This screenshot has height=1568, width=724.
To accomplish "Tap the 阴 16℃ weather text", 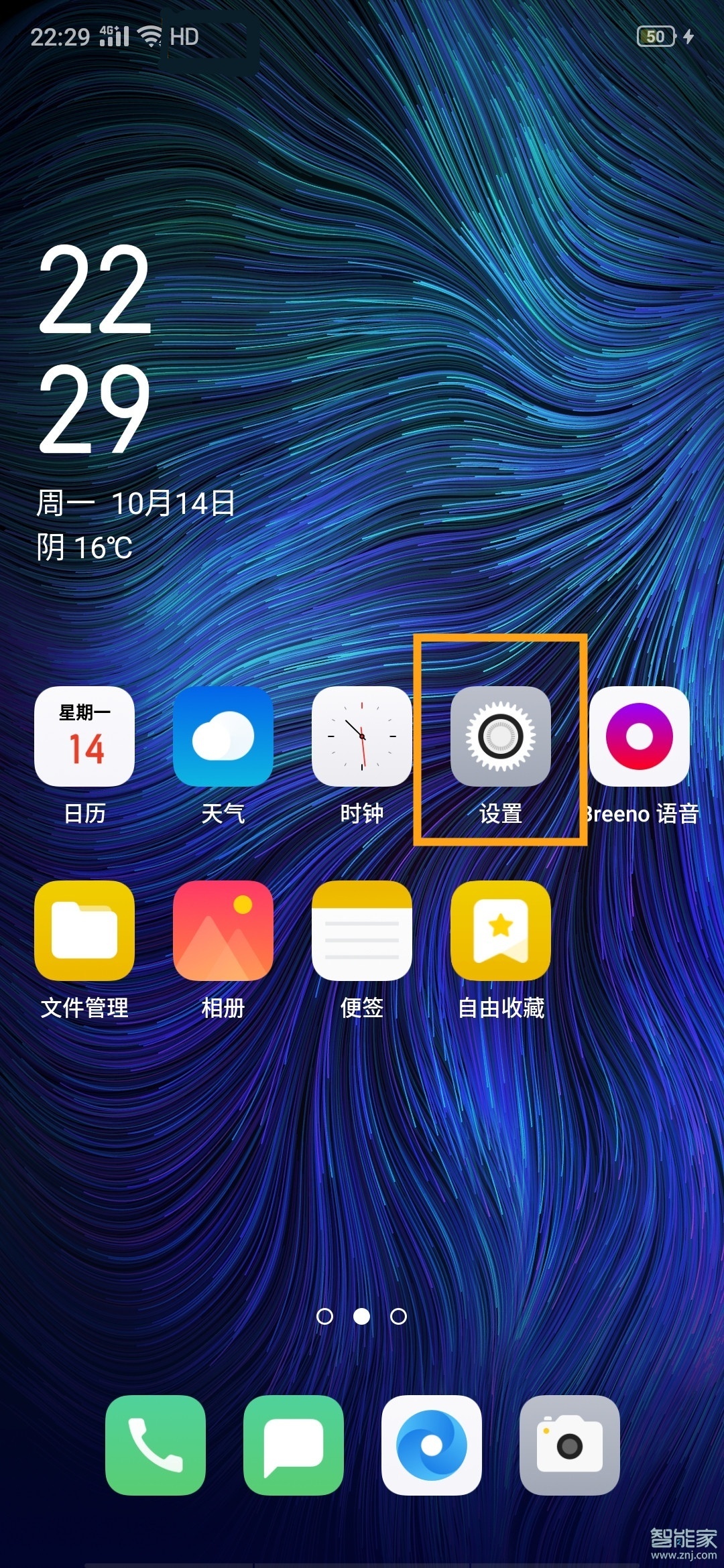I will click(85, 547).
